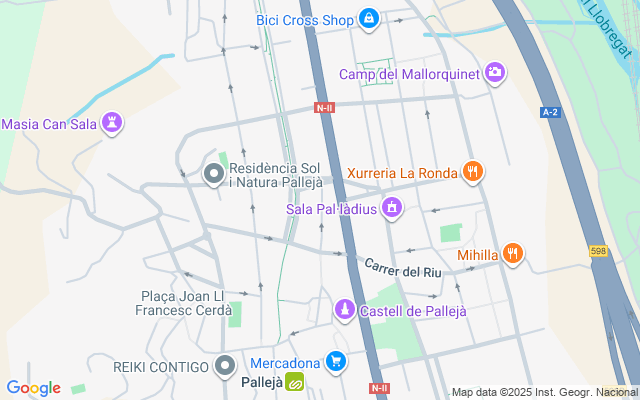Image resolution: width=640 pixels, height=400 pixels.
Task: Open Mercadona supermarket pin
Action: (x=336, y=362)
